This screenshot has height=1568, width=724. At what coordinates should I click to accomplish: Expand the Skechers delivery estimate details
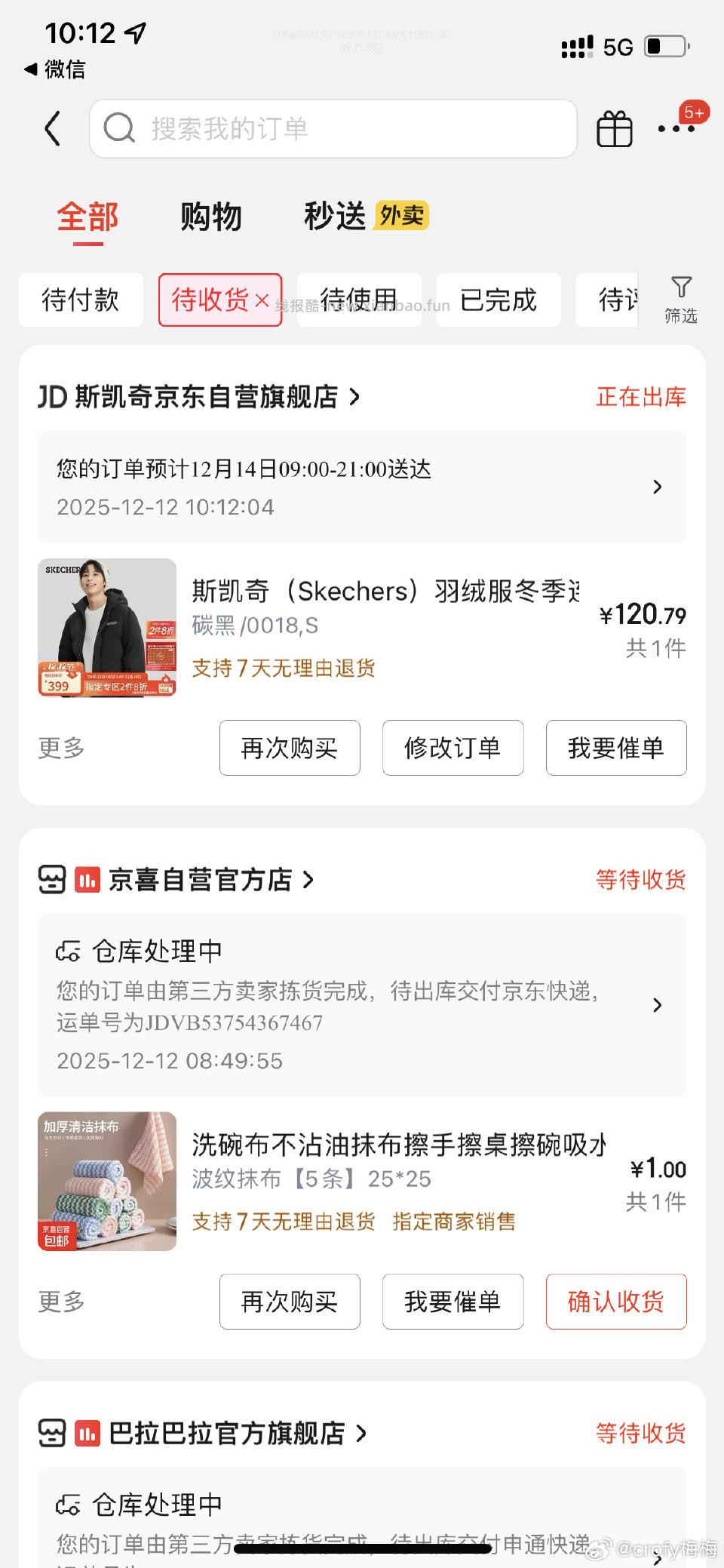[x=657, y=487]
